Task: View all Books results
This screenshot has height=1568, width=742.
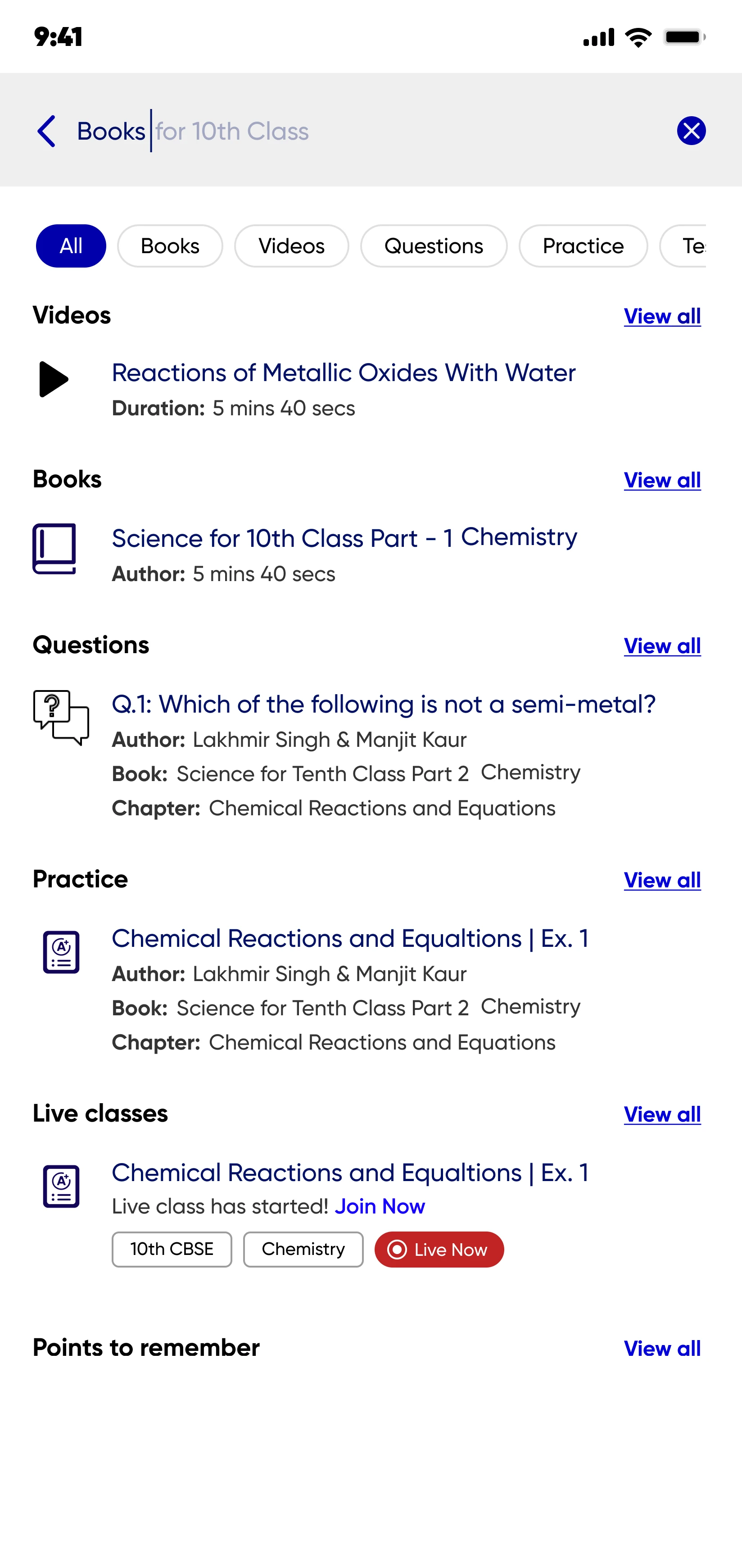Action: pos(662,480)
